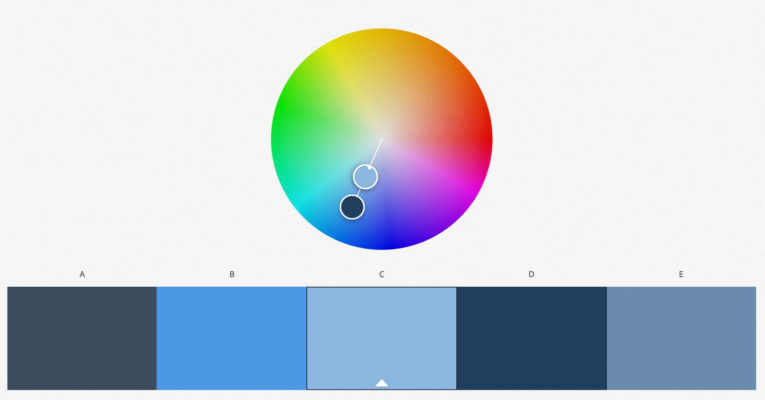Viewport: 765px width, 400px height.
Task: Select color swatch A
Action: (x=82, y=338)
